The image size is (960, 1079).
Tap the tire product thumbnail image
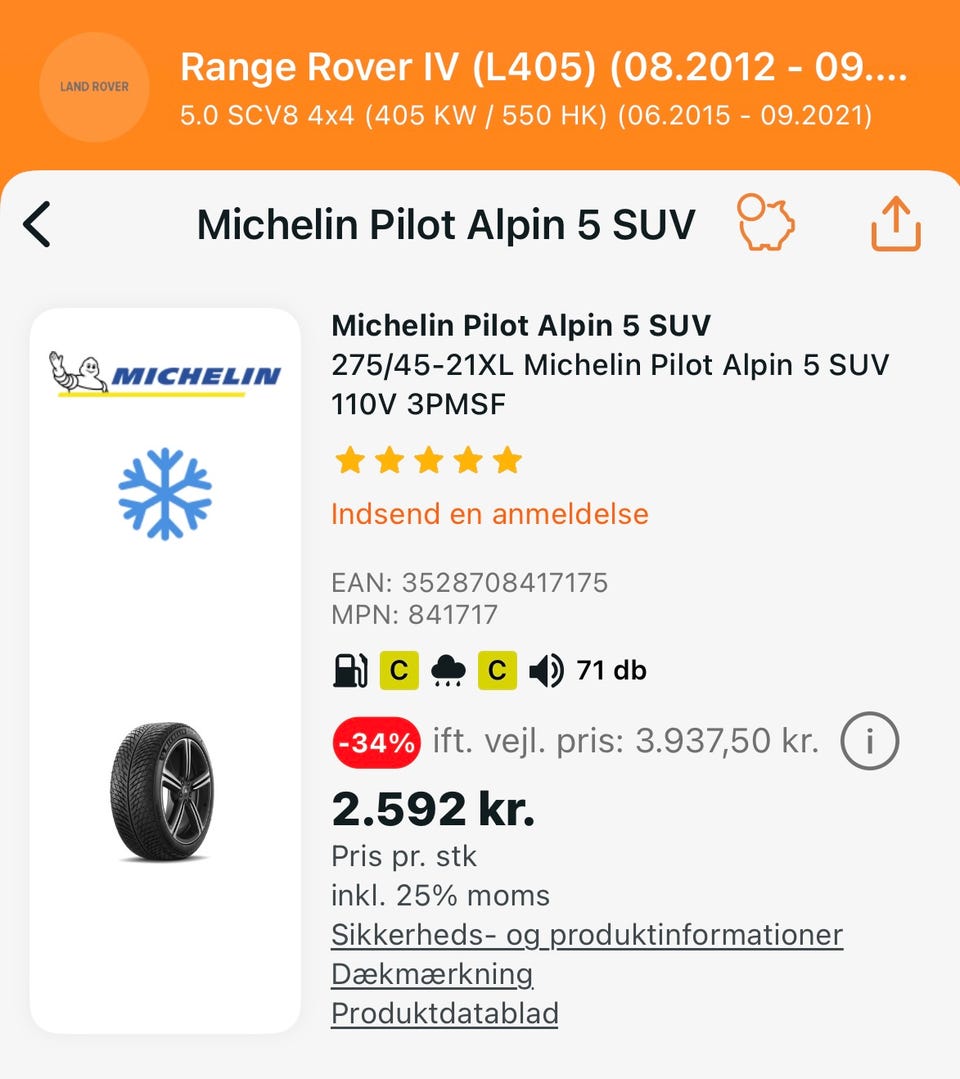[164, 785]
